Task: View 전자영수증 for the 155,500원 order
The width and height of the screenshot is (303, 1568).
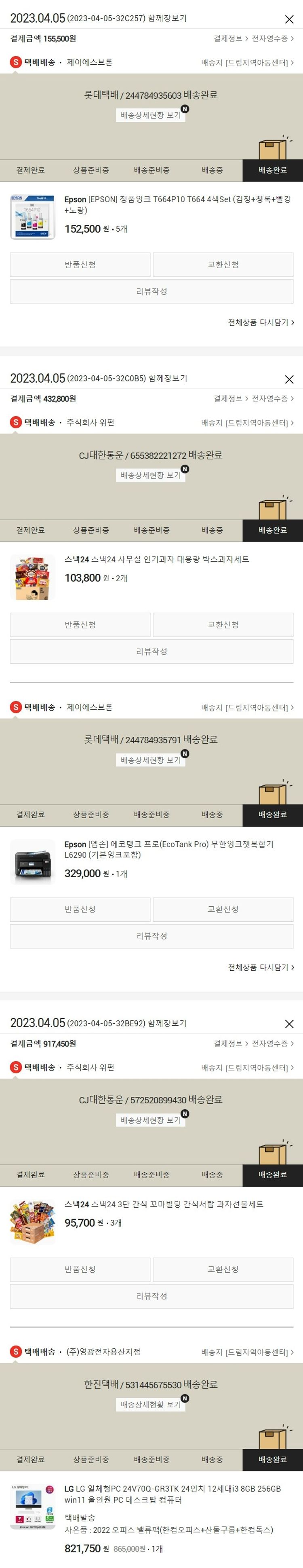Action: [x=272, y=39]
